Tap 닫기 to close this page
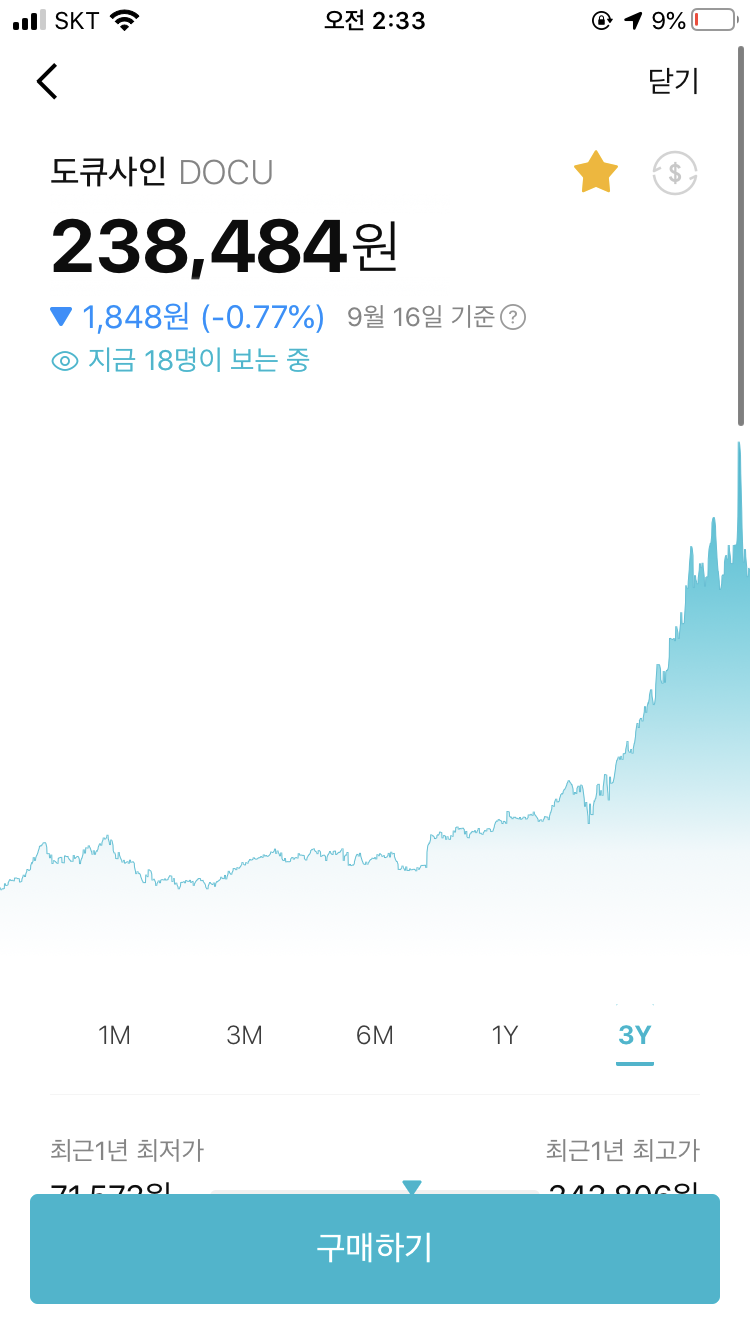 coord(674,81)
